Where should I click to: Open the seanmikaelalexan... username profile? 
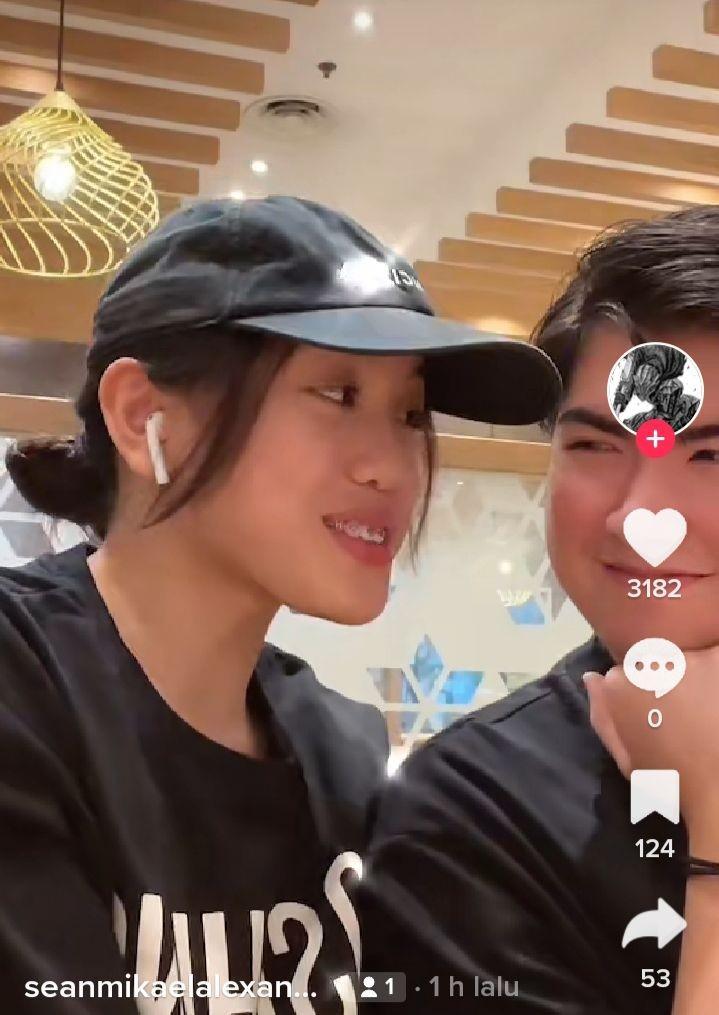pyautogui.click(x=170, y=987)
